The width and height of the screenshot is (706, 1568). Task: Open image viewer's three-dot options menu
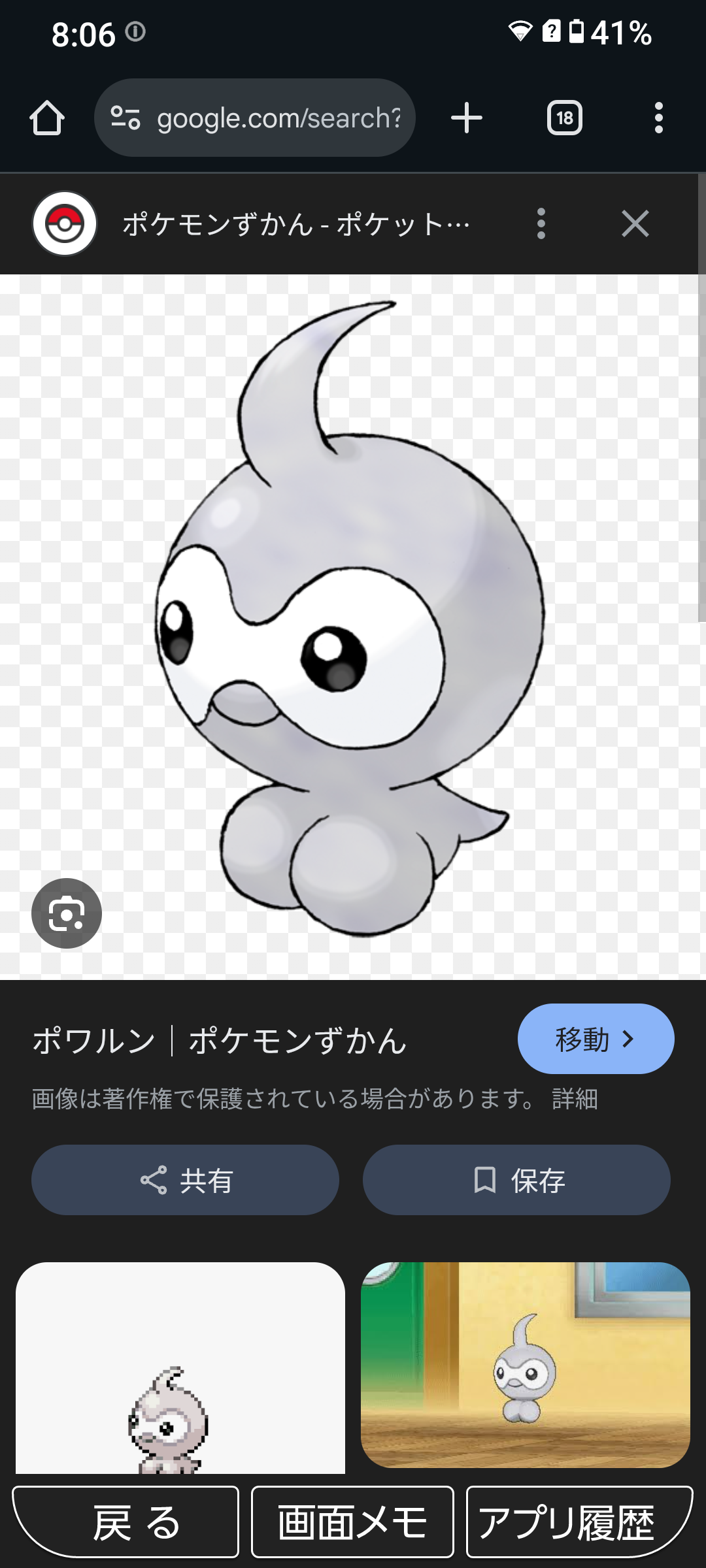(541, 224)
